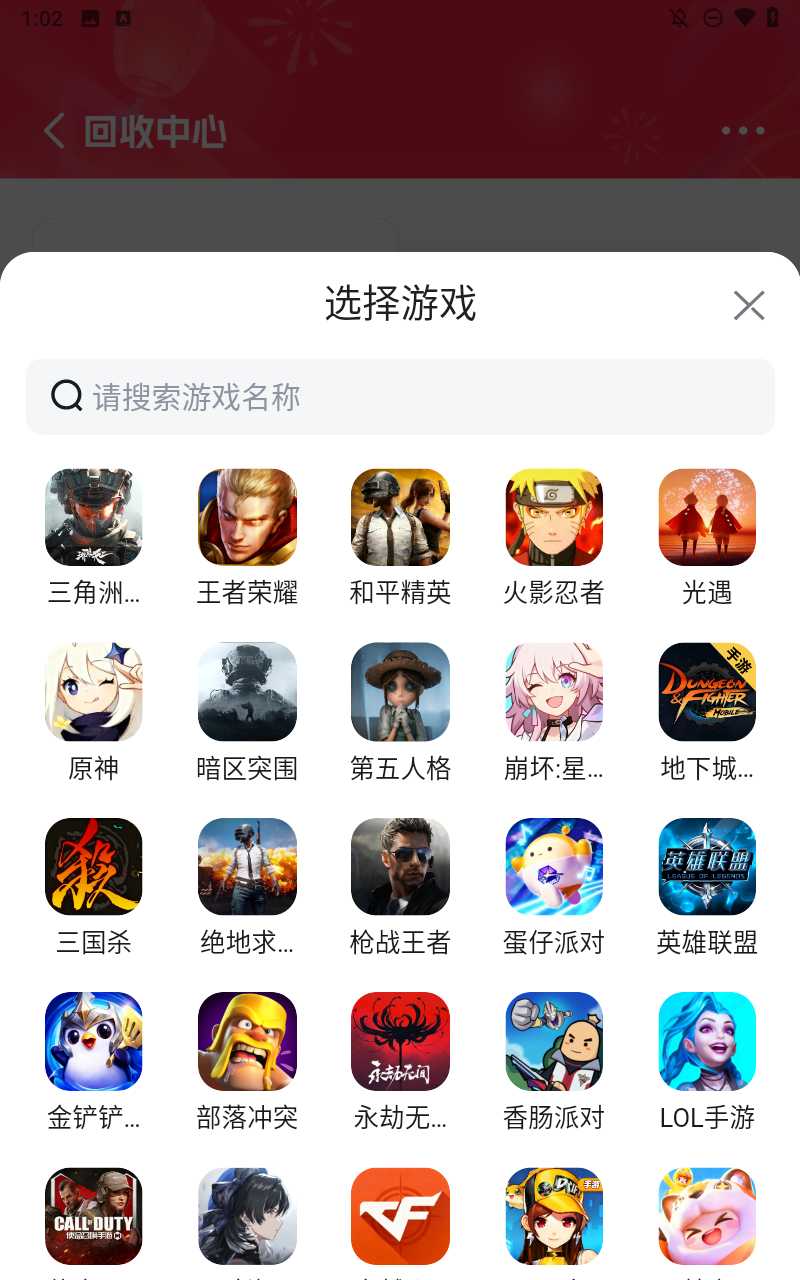Screen dimensions: 800x1280
Task: Close the 选择游戏 dialog
Action: 748,305
